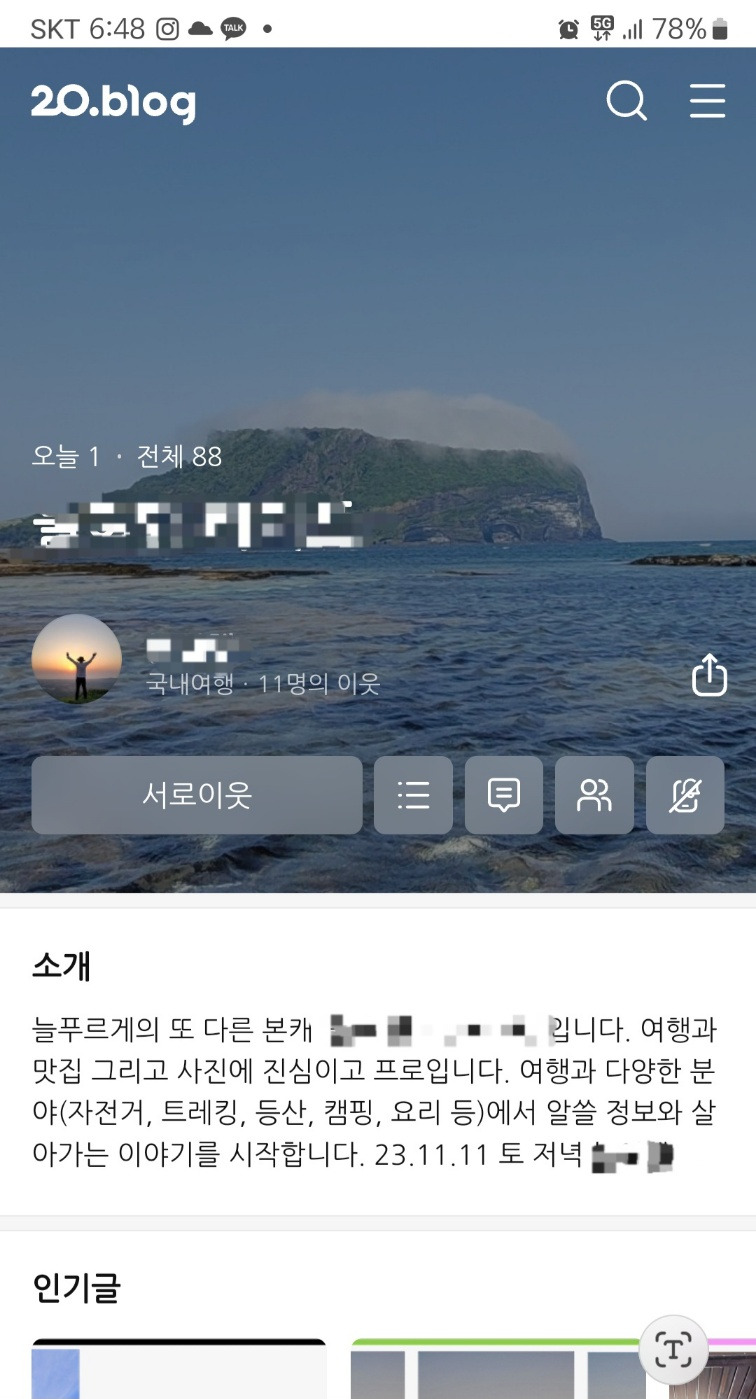Image resolution: width=756 pixels, height=1399 pixels.
Task: Open the post list view button
Action: point(413,795)
